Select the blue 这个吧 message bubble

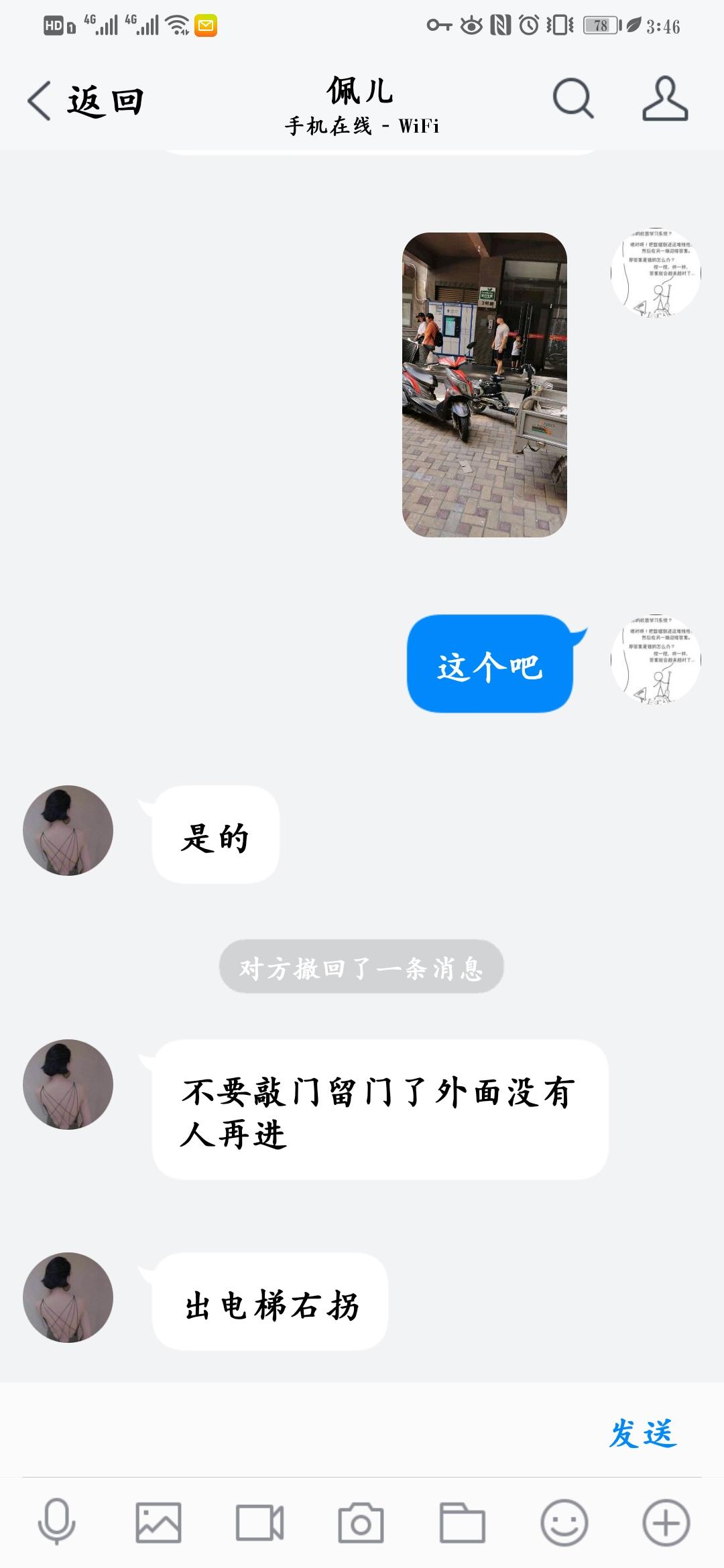tap(491, 663)
